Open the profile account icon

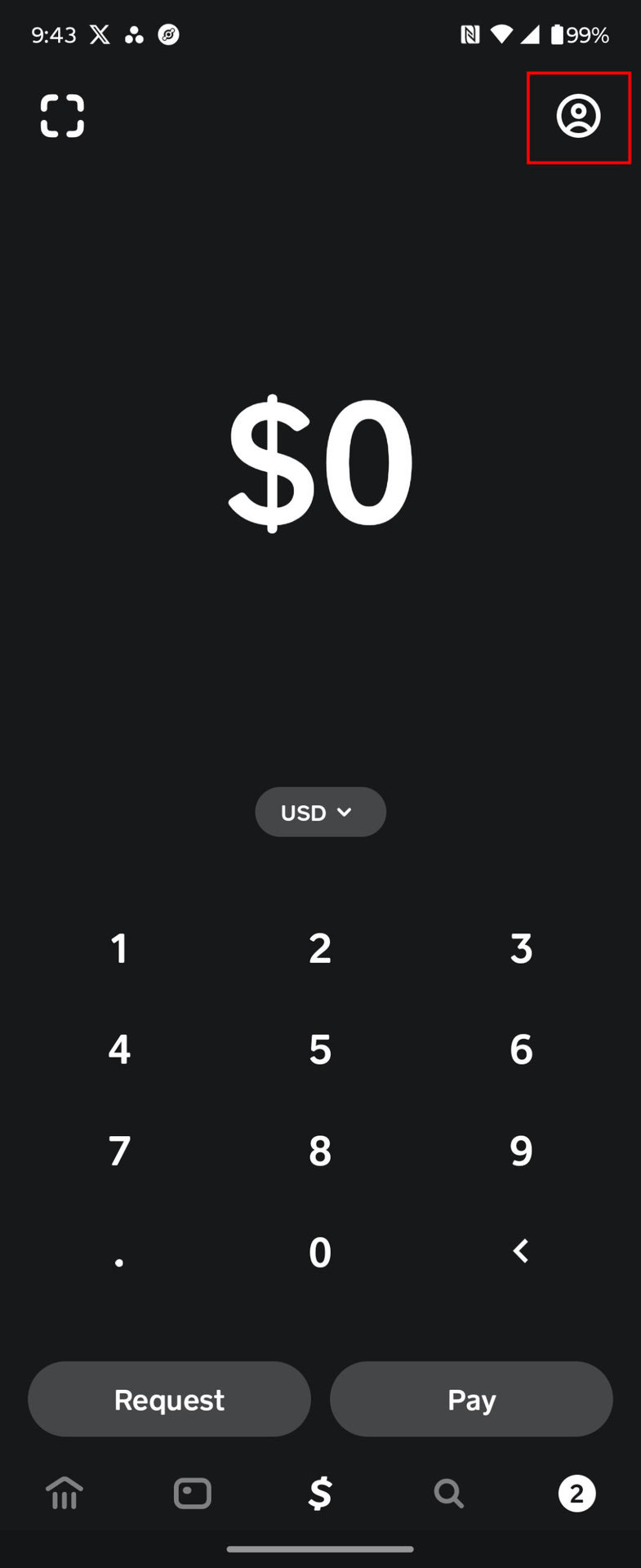578,116
